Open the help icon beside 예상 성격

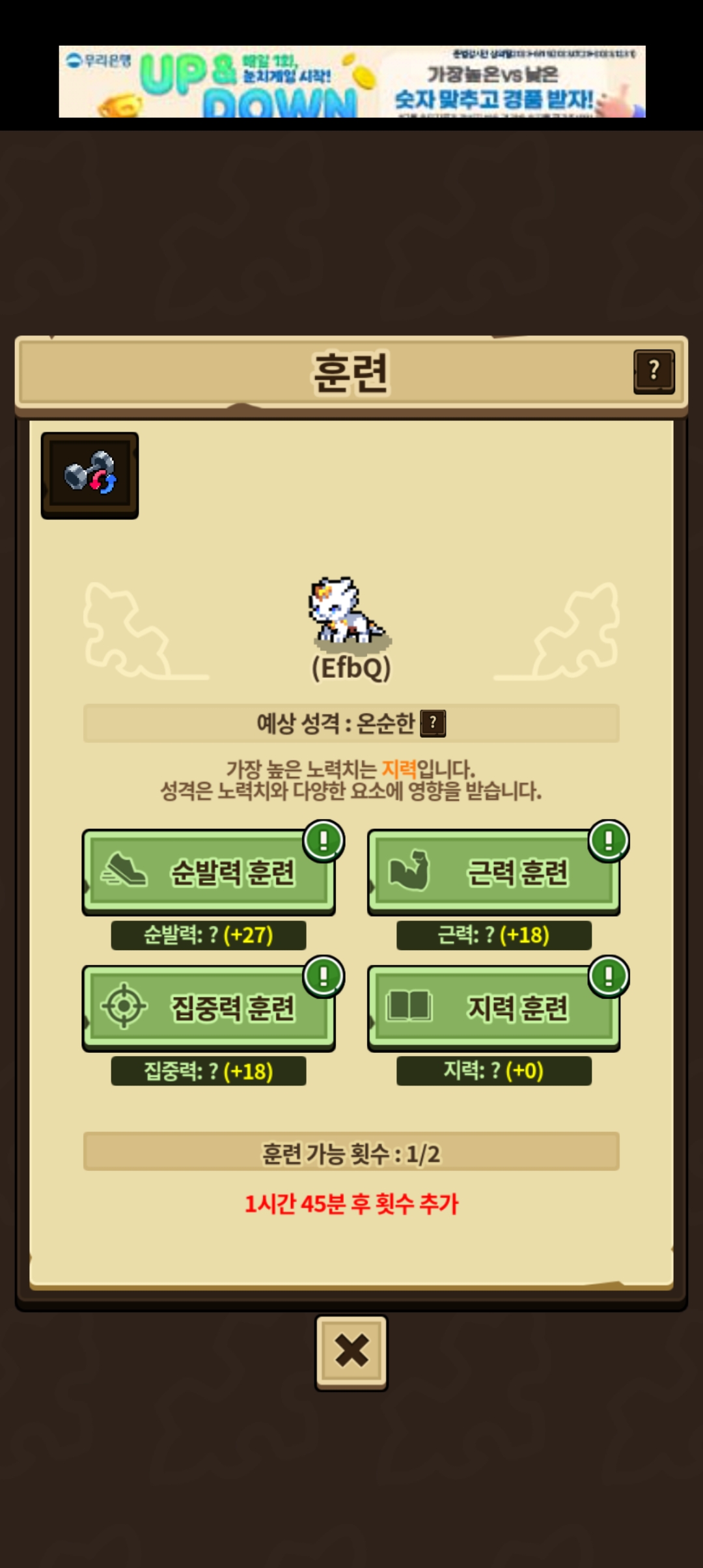pos(433,723)
